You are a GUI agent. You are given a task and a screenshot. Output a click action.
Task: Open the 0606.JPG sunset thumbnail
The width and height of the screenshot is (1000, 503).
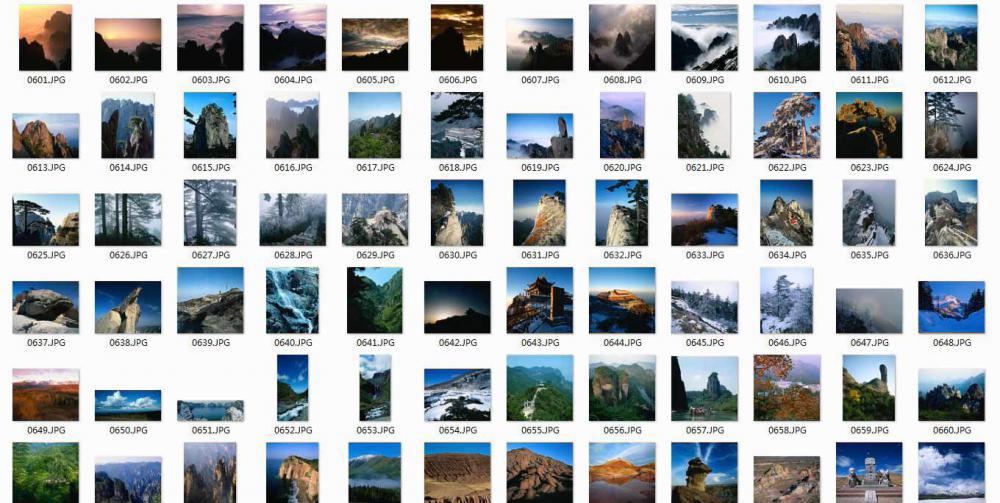(x=457, y=37)
